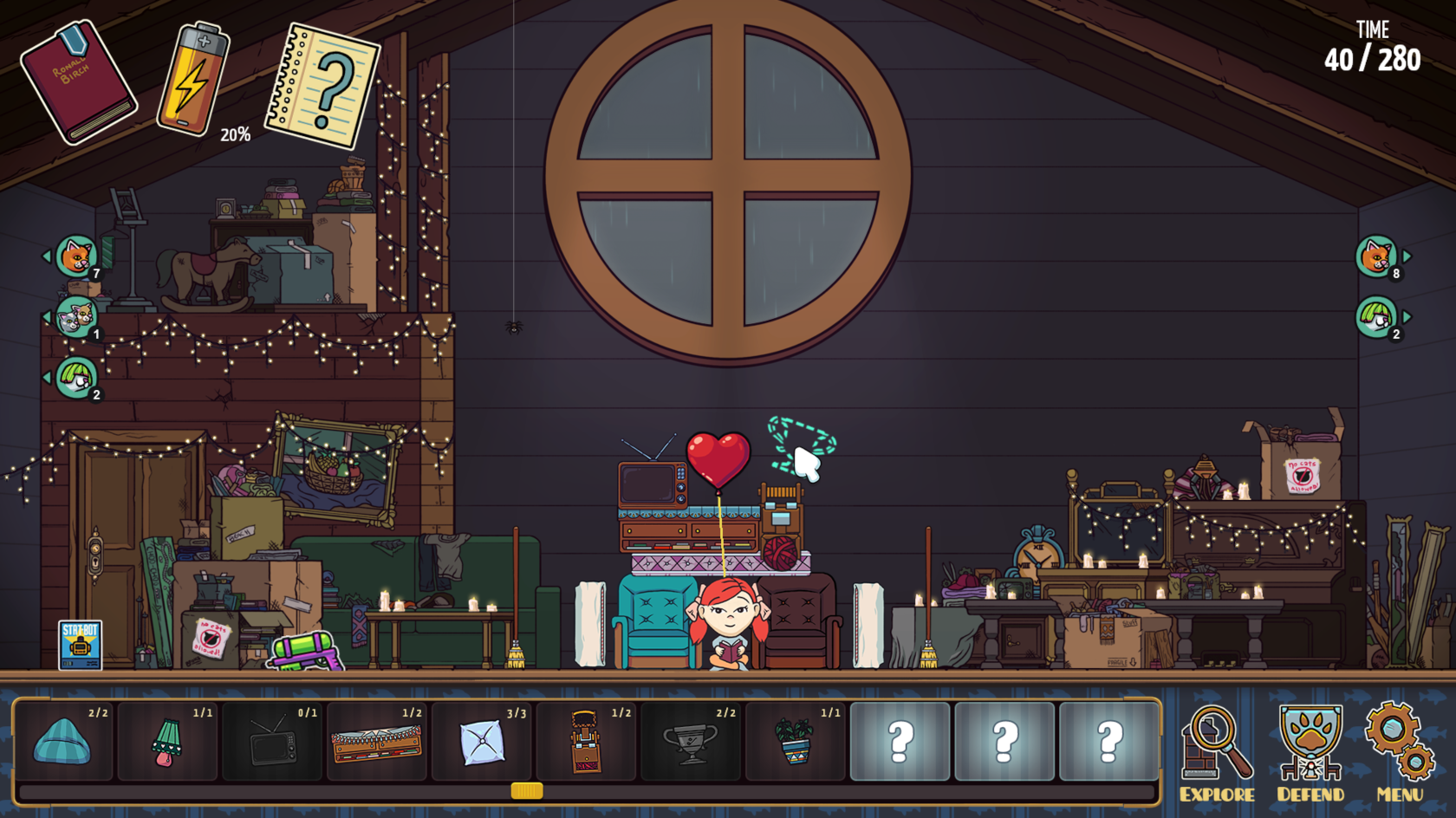The height and width of the screenshot is (818, 1456).
Task: Select the potted plant inventory slot
Action: [x=796, y=742]
